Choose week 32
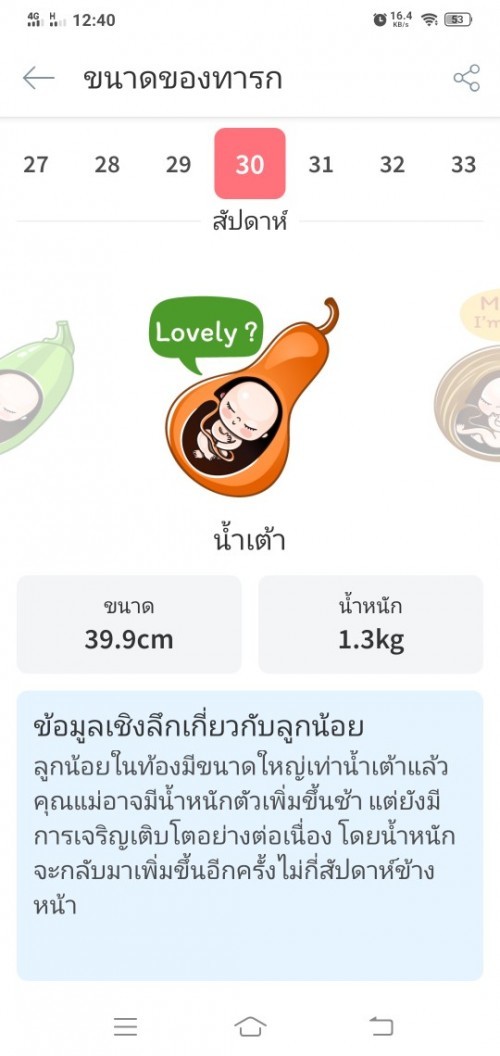This screenshot has width=500, height=1056. [392, 164]
